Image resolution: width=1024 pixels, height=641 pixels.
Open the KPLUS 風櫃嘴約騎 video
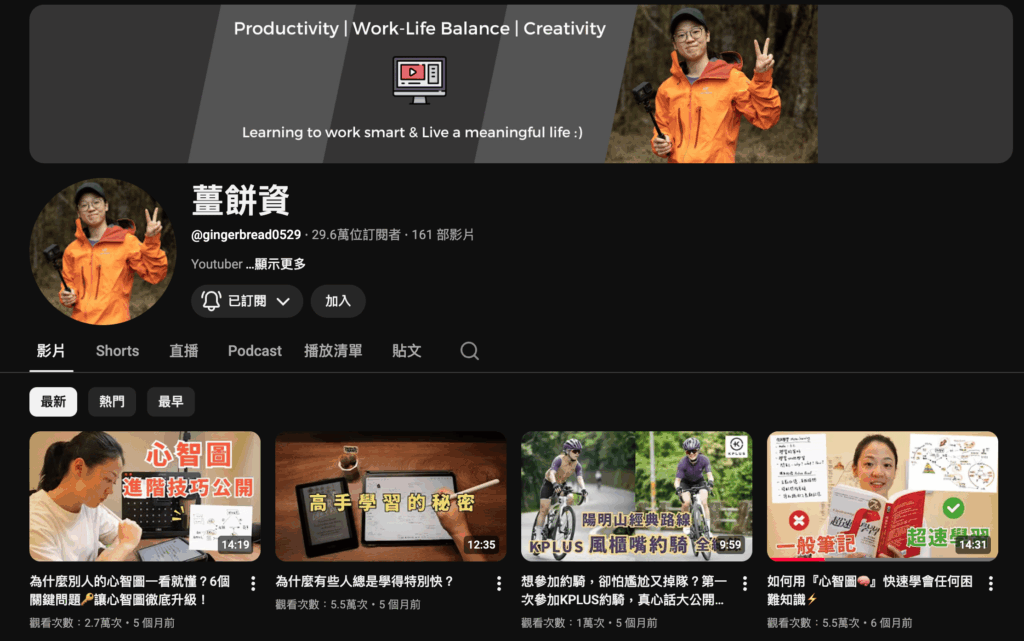[x=637, y=496]
